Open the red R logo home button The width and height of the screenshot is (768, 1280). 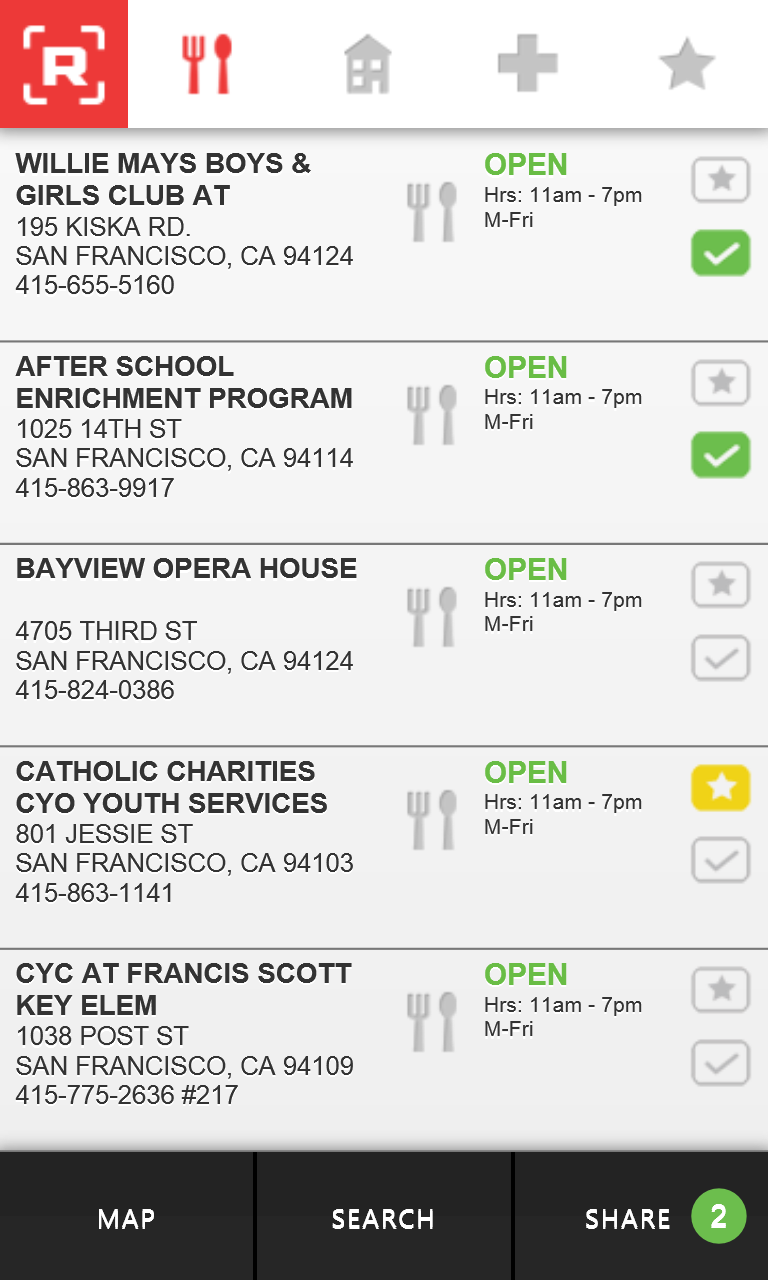[x=64, y=64]
